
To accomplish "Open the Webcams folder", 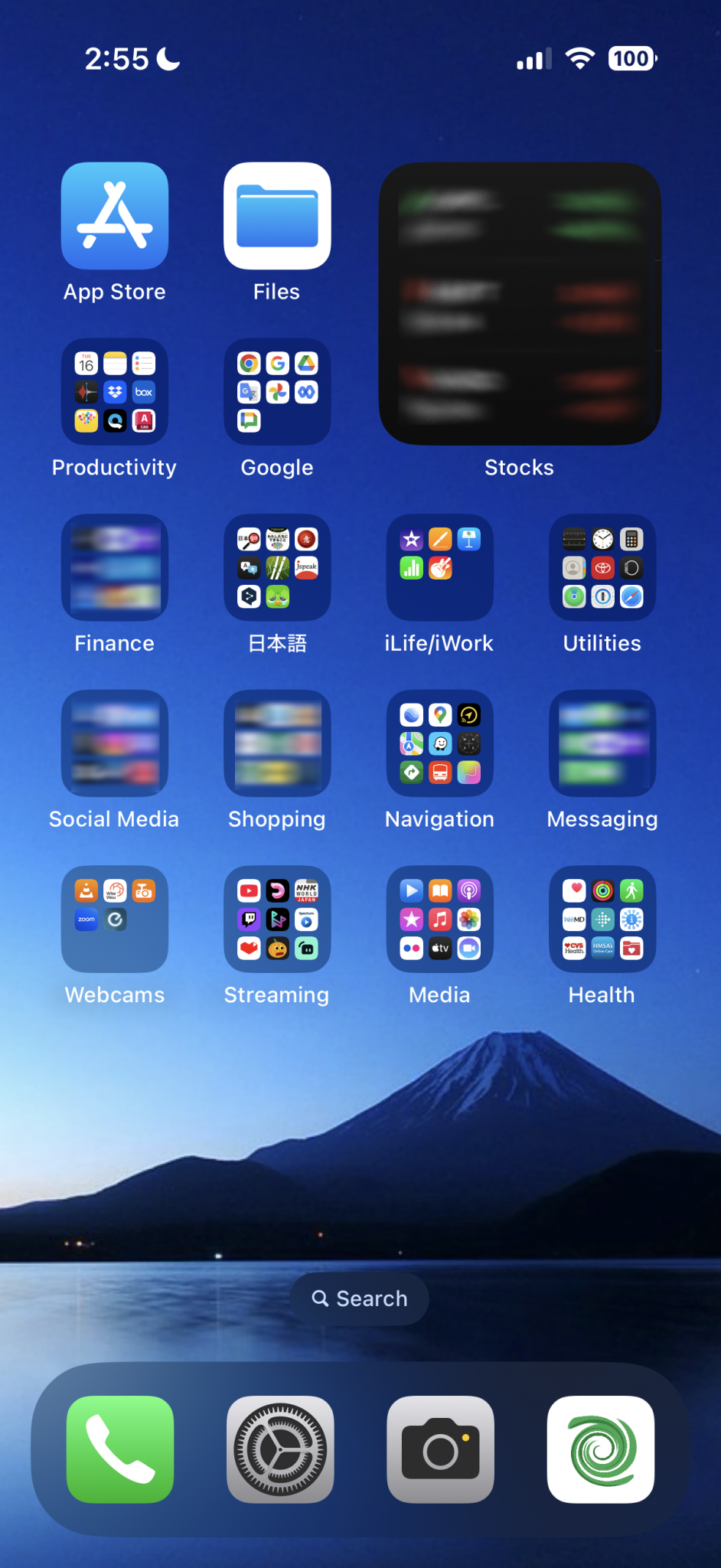I will coord(115,919).
